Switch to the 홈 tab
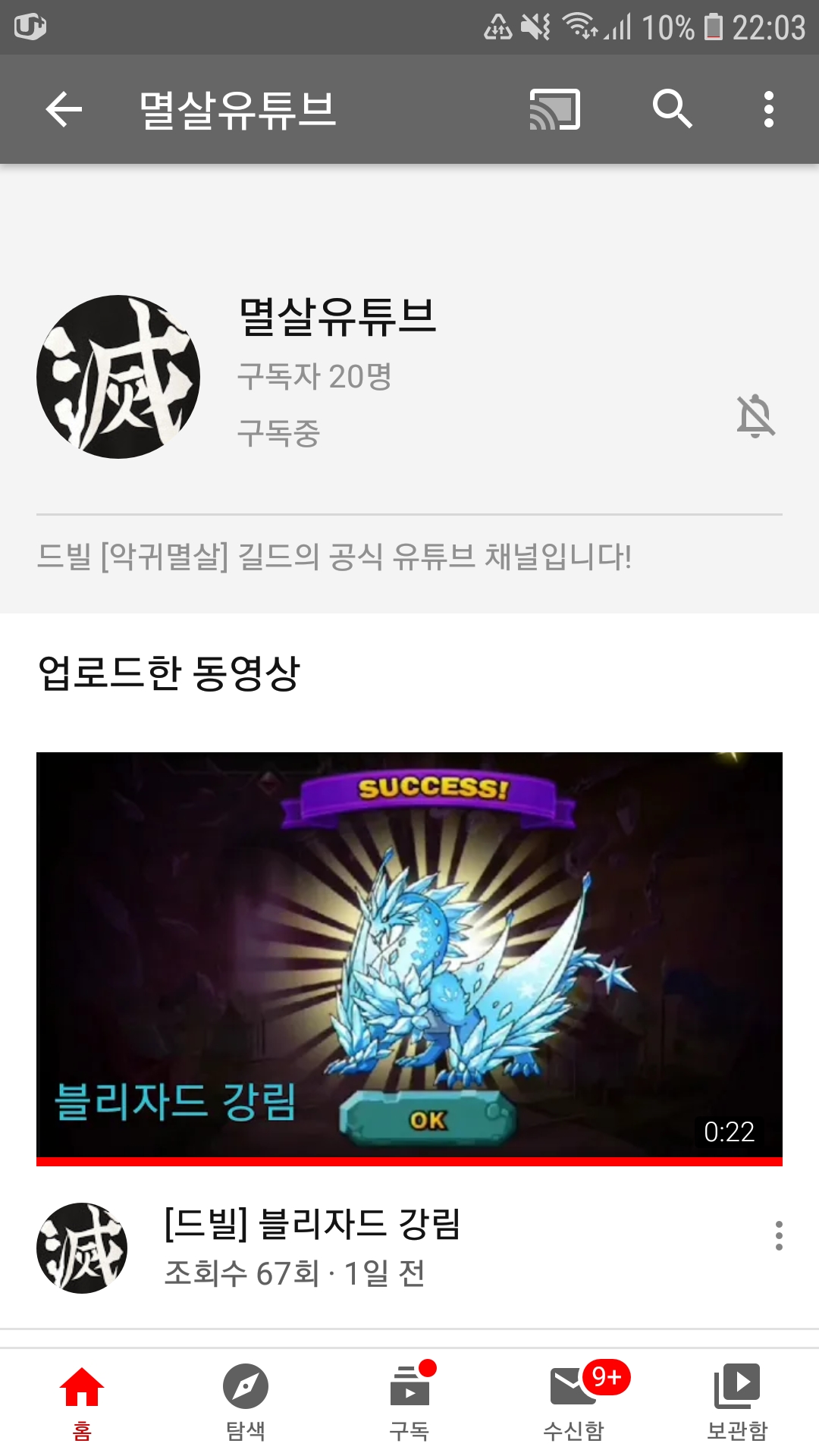 click(x=82, y=1402)
